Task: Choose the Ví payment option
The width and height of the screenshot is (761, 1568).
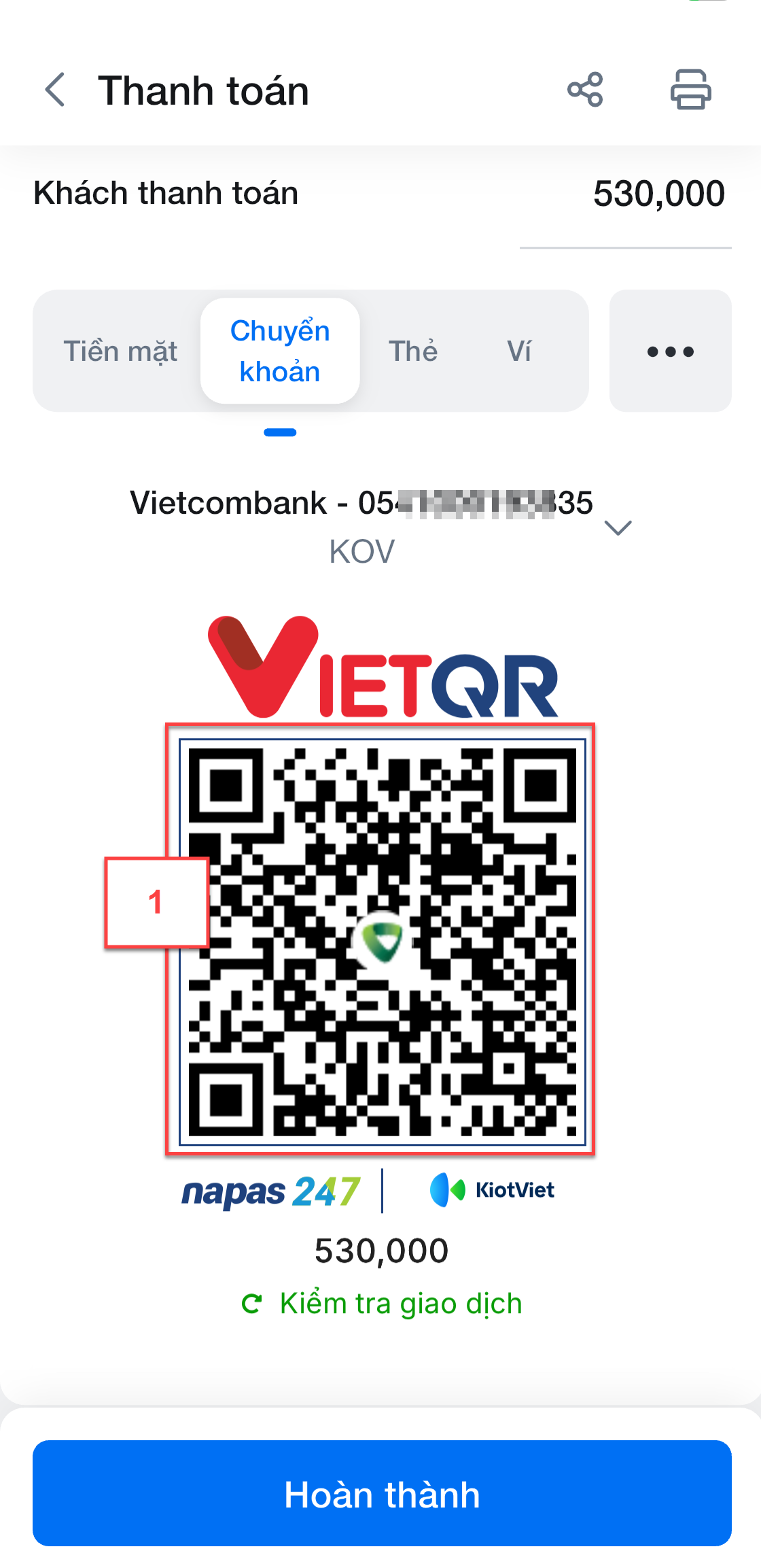Action: pos(519,351)
